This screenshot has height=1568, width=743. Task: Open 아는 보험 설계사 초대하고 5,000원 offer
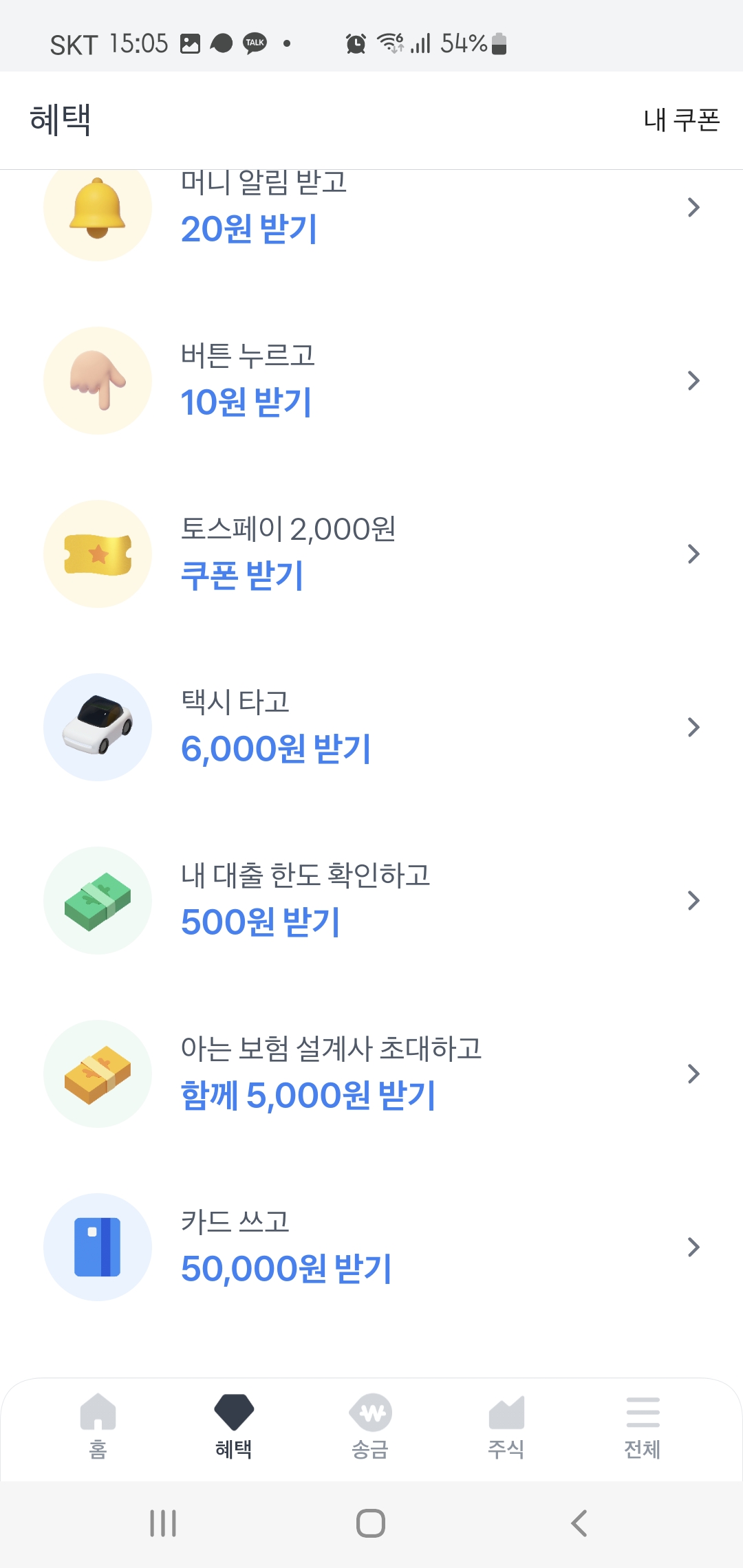[x=371, y=1074]
